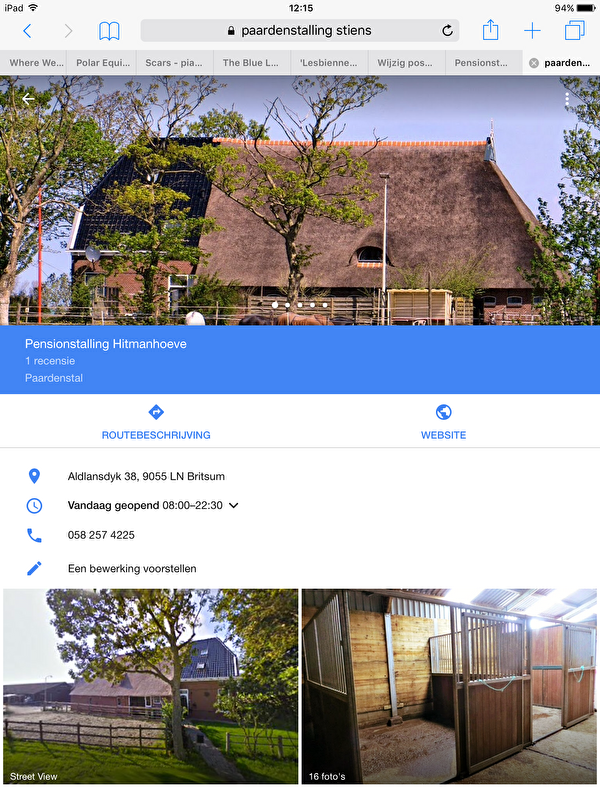Switch to the Wijzig pos... tab
This screenshot has width=600, height=800.
tap(405, 62)
